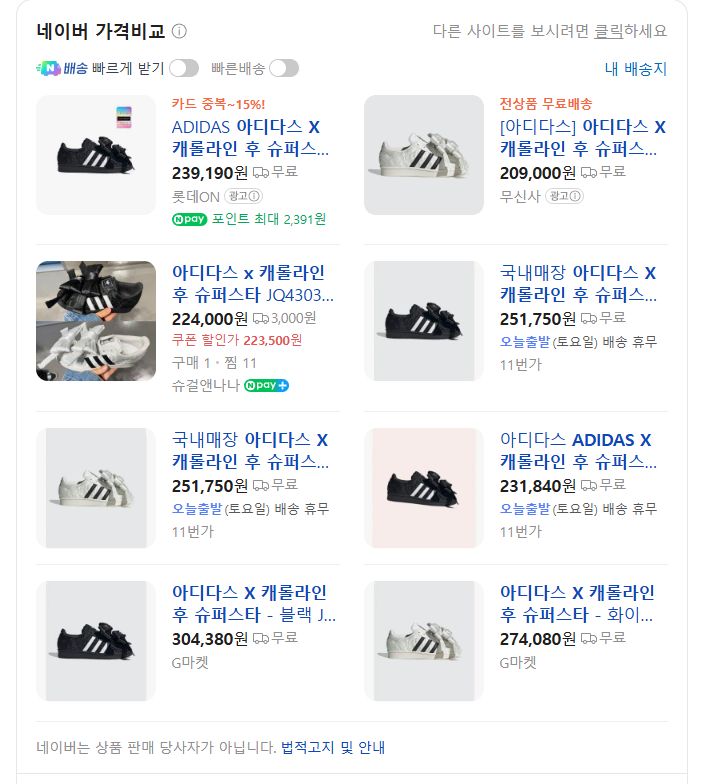722x784 pixels.
Task: Toggle the N배송 빠르게 받기 switch
Action: click(184, 68)
